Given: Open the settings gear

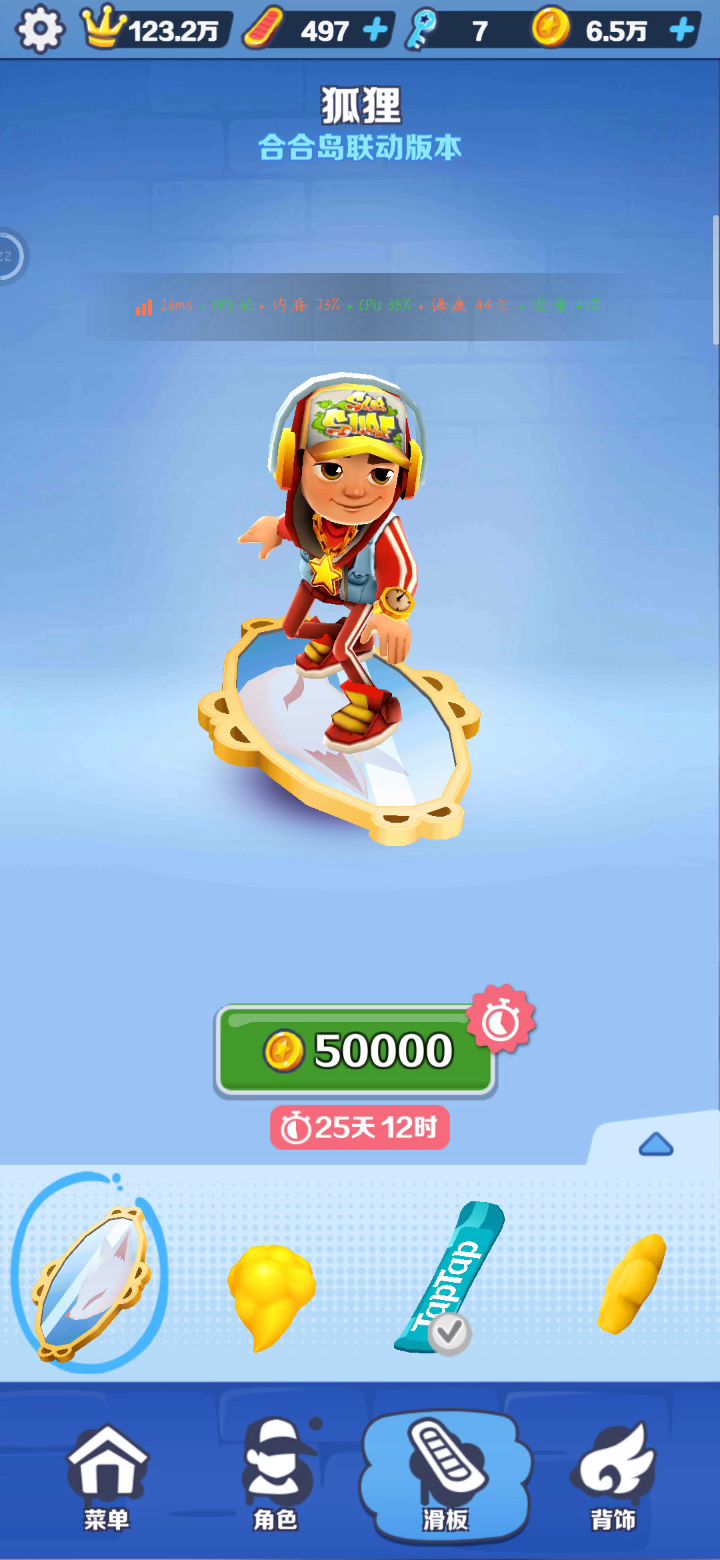Looking at the screenshot, I should click(x=40, y=29).
